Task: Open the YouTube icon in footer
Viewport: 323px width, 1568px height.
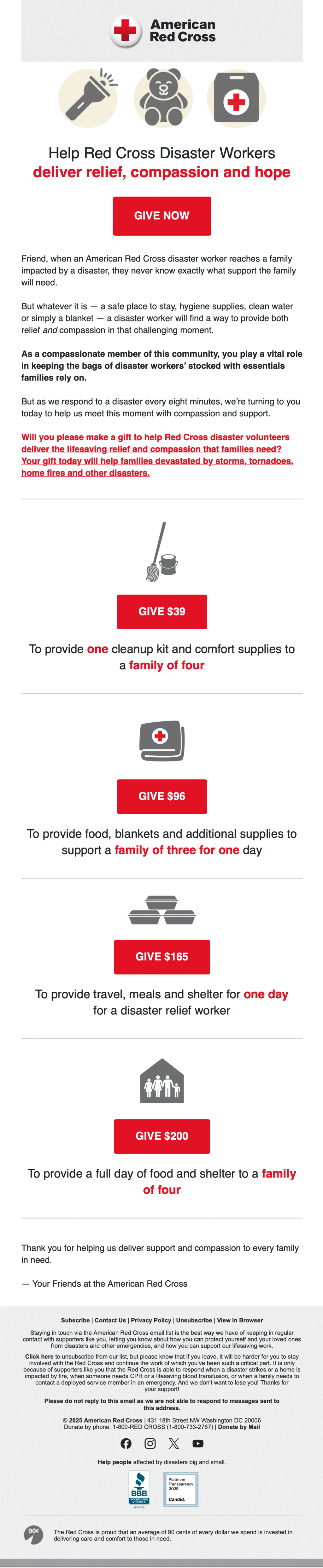Action: pyautogui.click(x=198, y=1443)
